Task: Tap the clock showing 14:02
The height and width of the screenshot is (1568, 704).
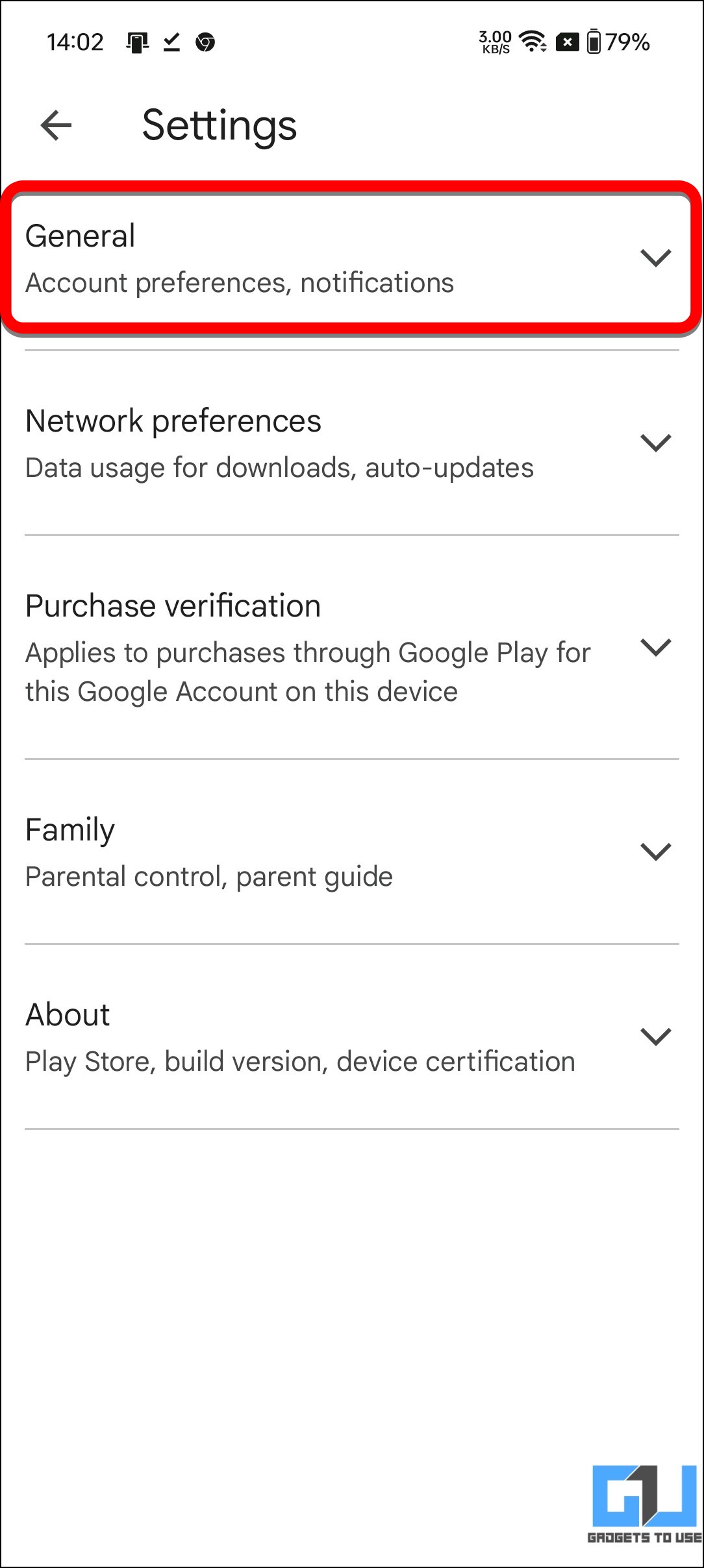Action: (76, 42)
